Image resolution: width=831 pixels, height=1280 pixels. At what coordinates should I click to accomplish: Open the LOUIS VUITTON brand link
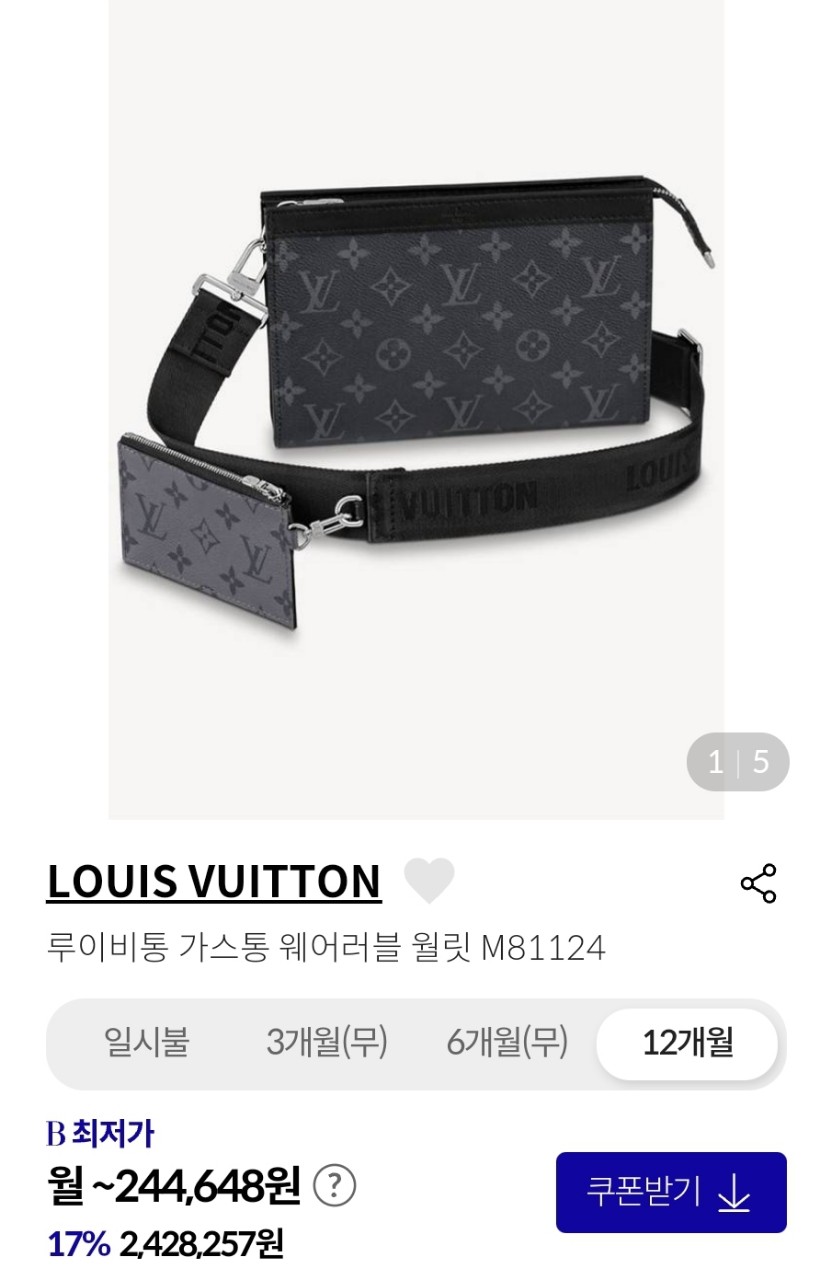coord(213,881)
